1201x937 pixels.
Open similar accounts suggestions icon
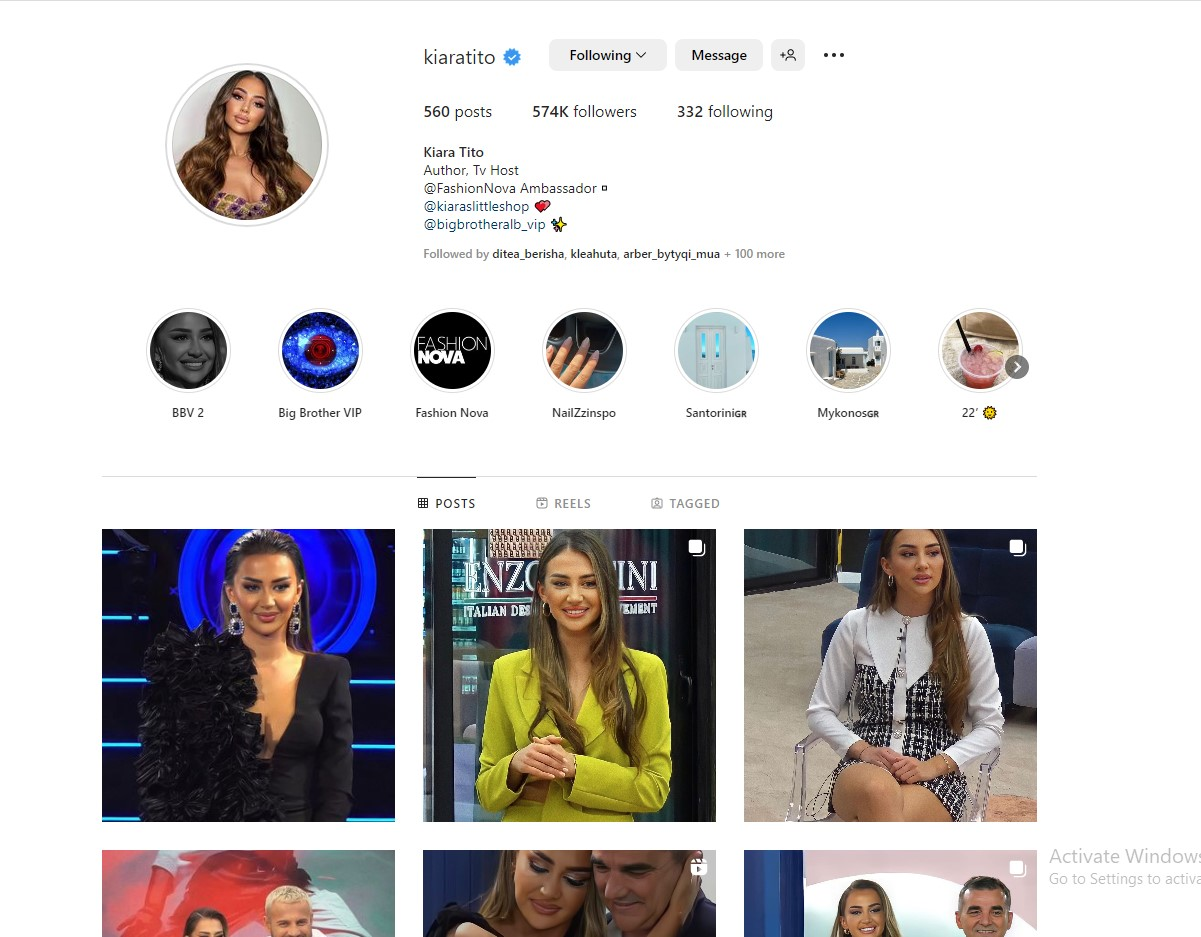(x=788, y=56)
